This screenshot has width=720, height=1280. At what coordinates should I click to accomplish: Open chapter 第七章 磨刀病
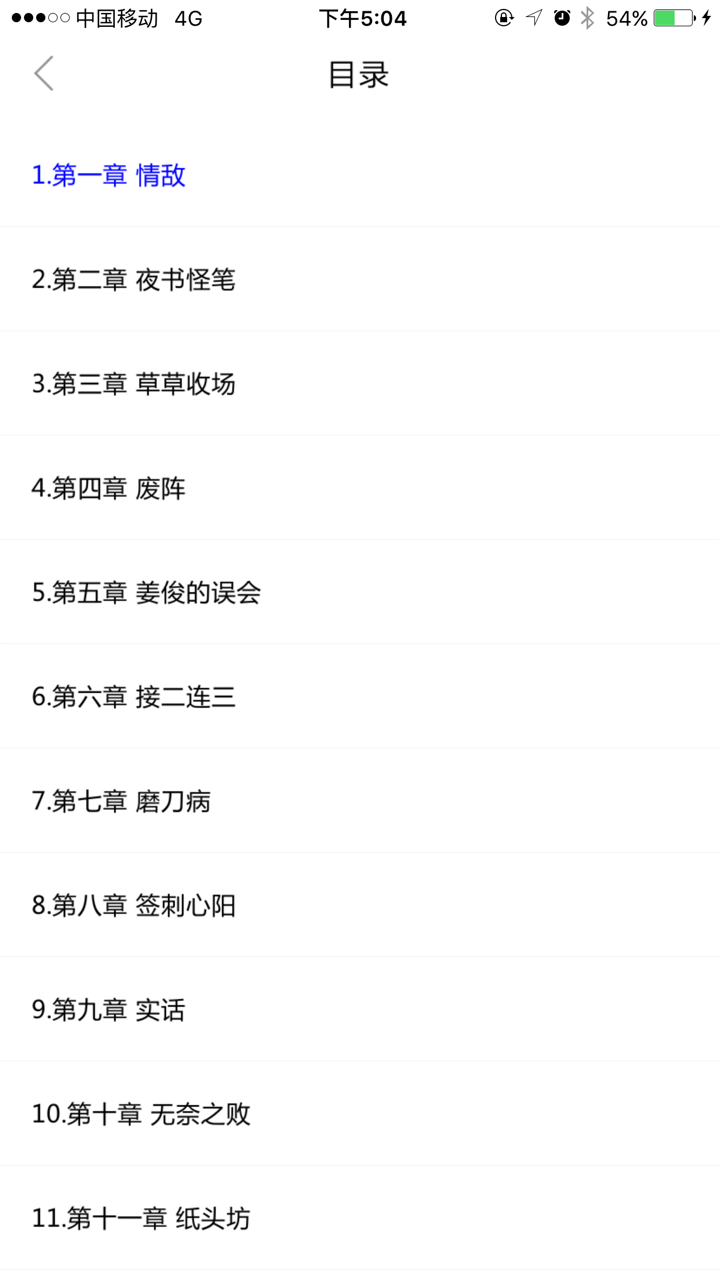[122, 801]
